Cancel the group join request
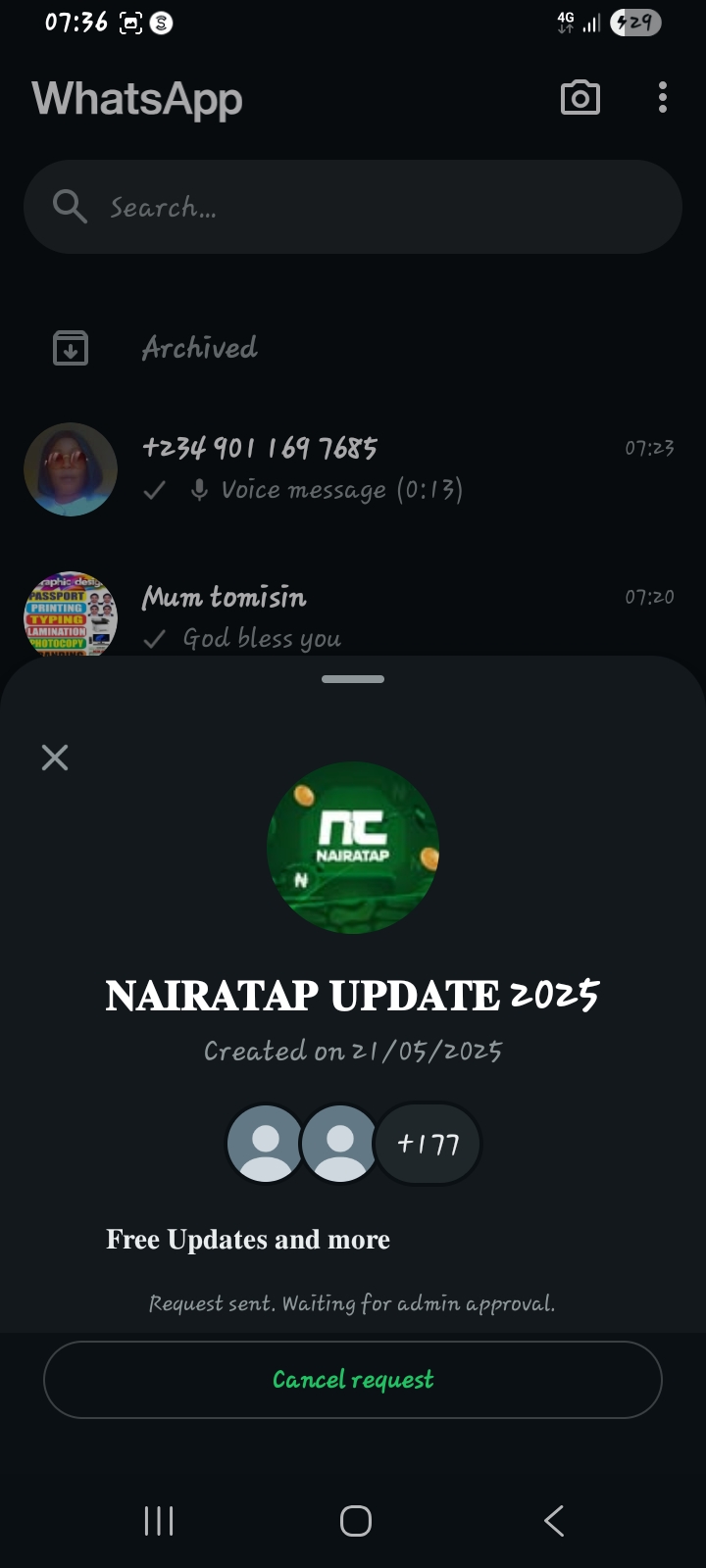706x1568 pixels. click(x=353, y=1380)
